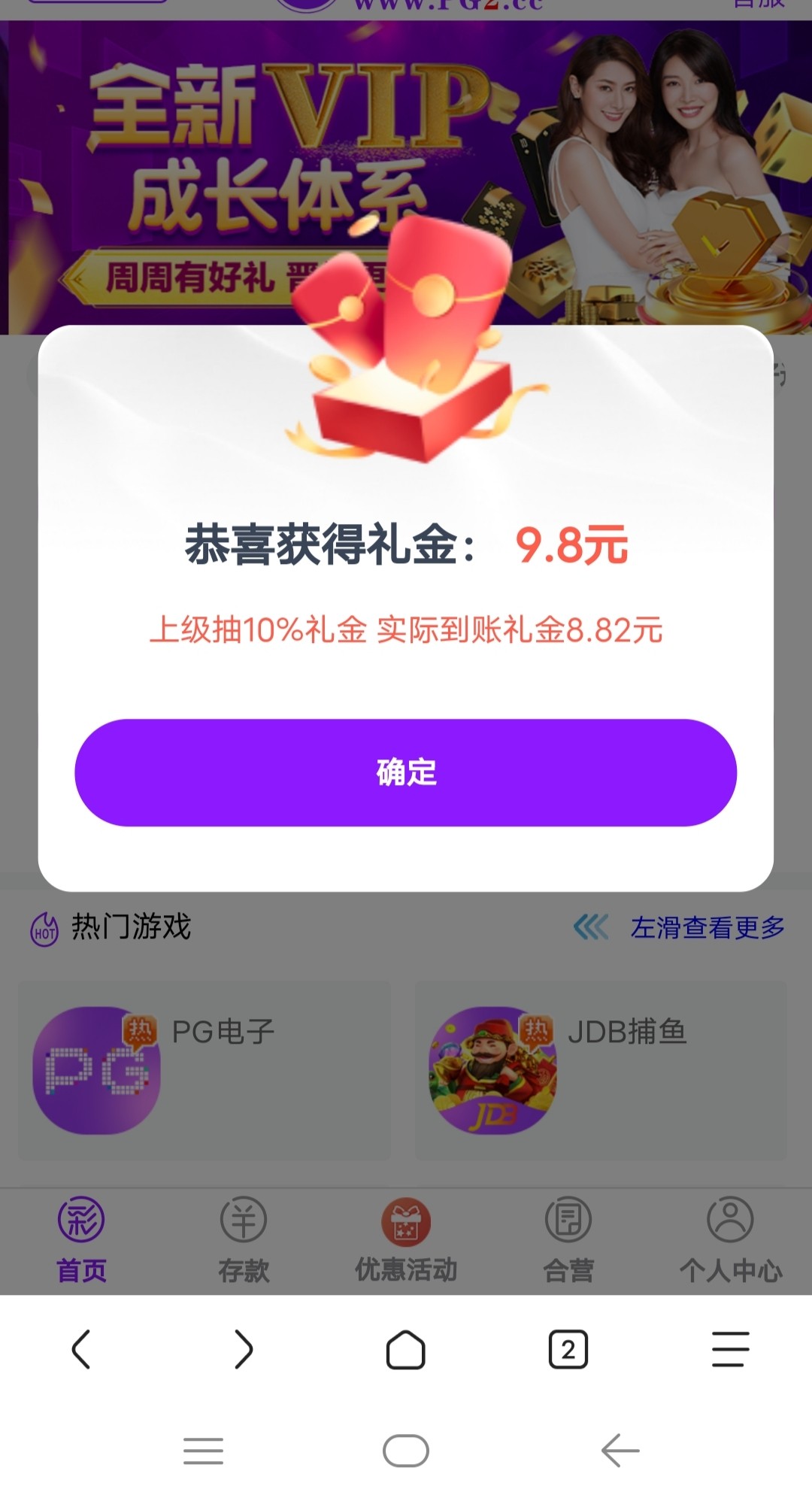Open the PG电子 game card
The height and width of the screenshot is (1498, 812).
click(204, 1069)
